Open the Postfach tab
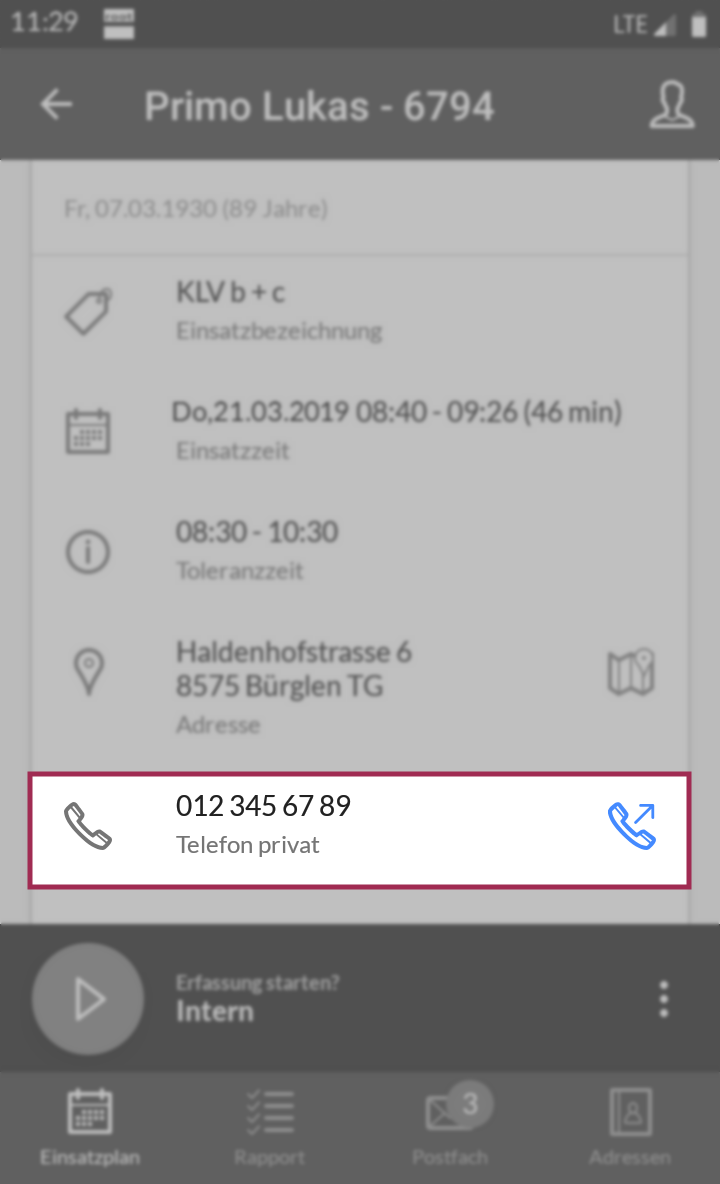 (x=451, y=1127)
